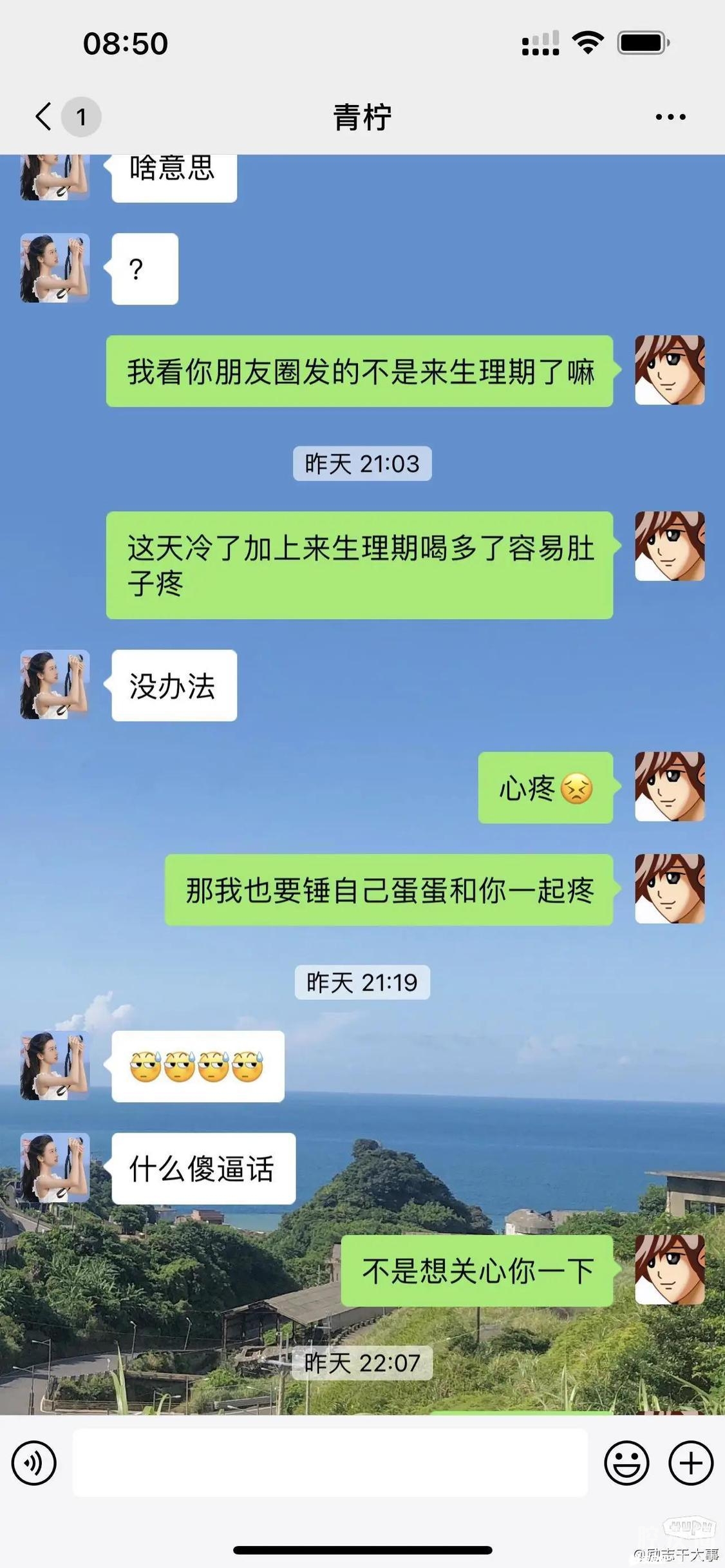Open the emoji sticker panel
725x1568 pixels.
pyautogui.click(x=626, y=1463)
